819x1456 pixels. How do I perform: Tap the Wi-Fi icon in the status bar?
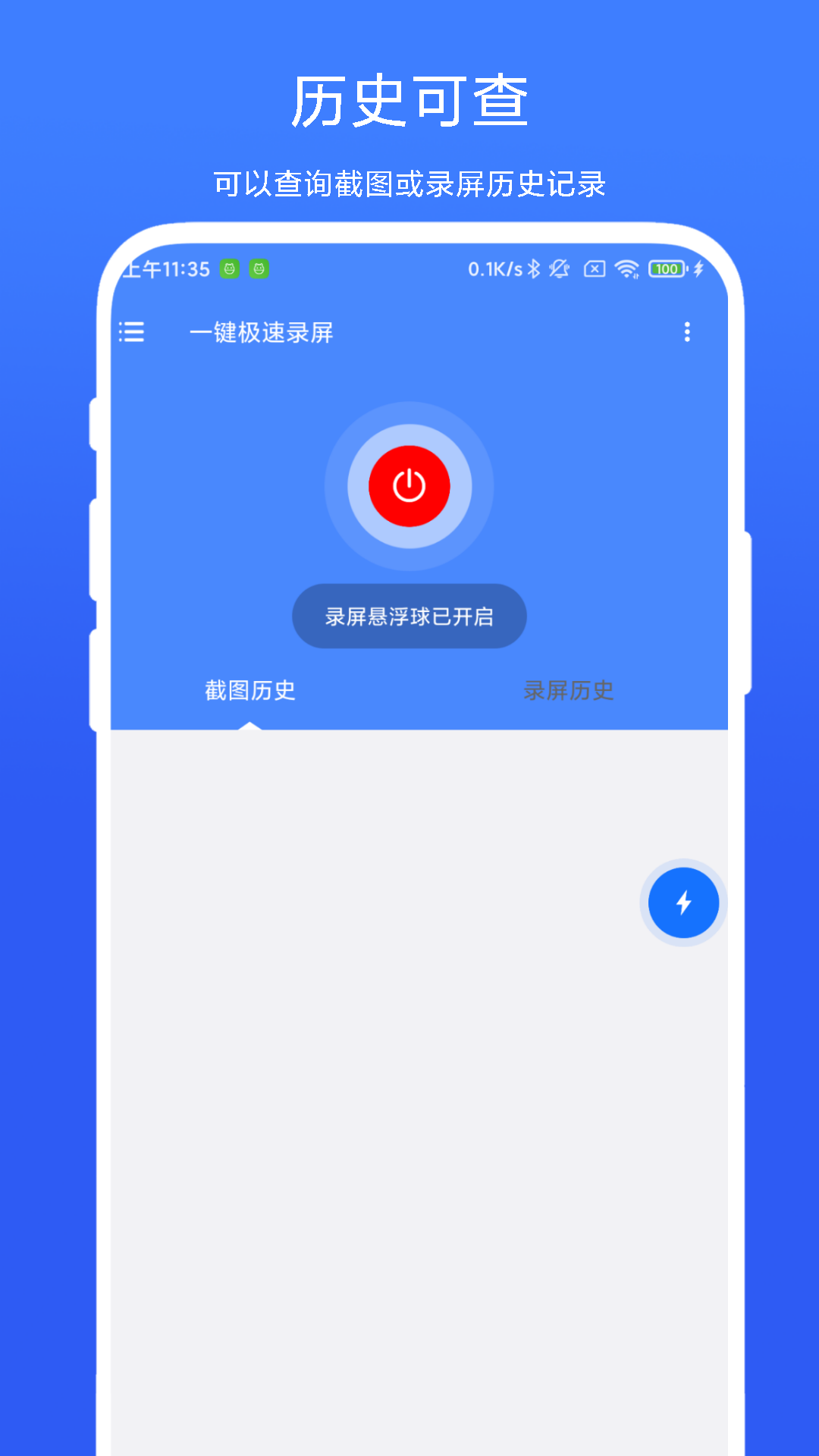click(x=626, y=268)
